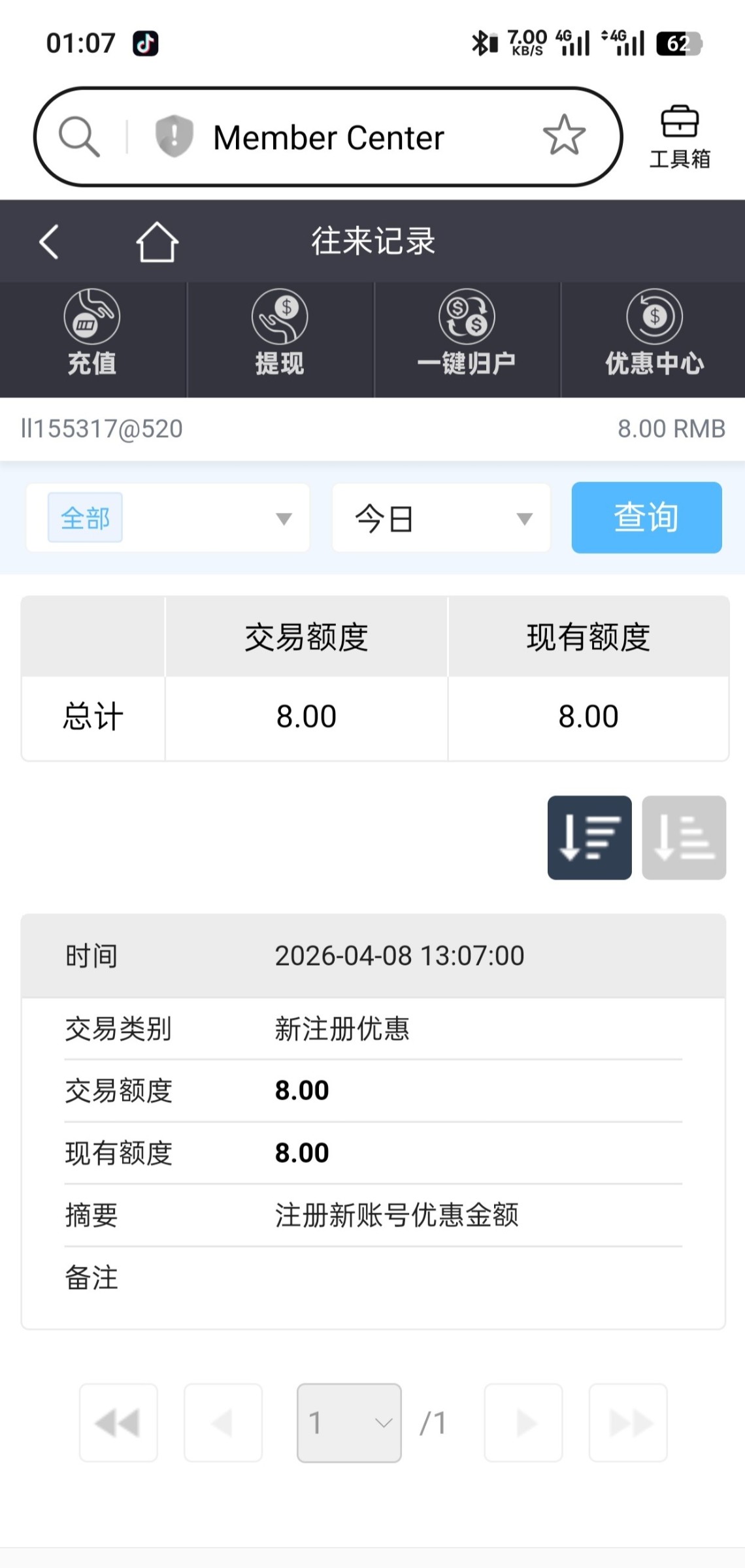
Task: Open the 工具箱 toolbox
Action: coord(680,137)
